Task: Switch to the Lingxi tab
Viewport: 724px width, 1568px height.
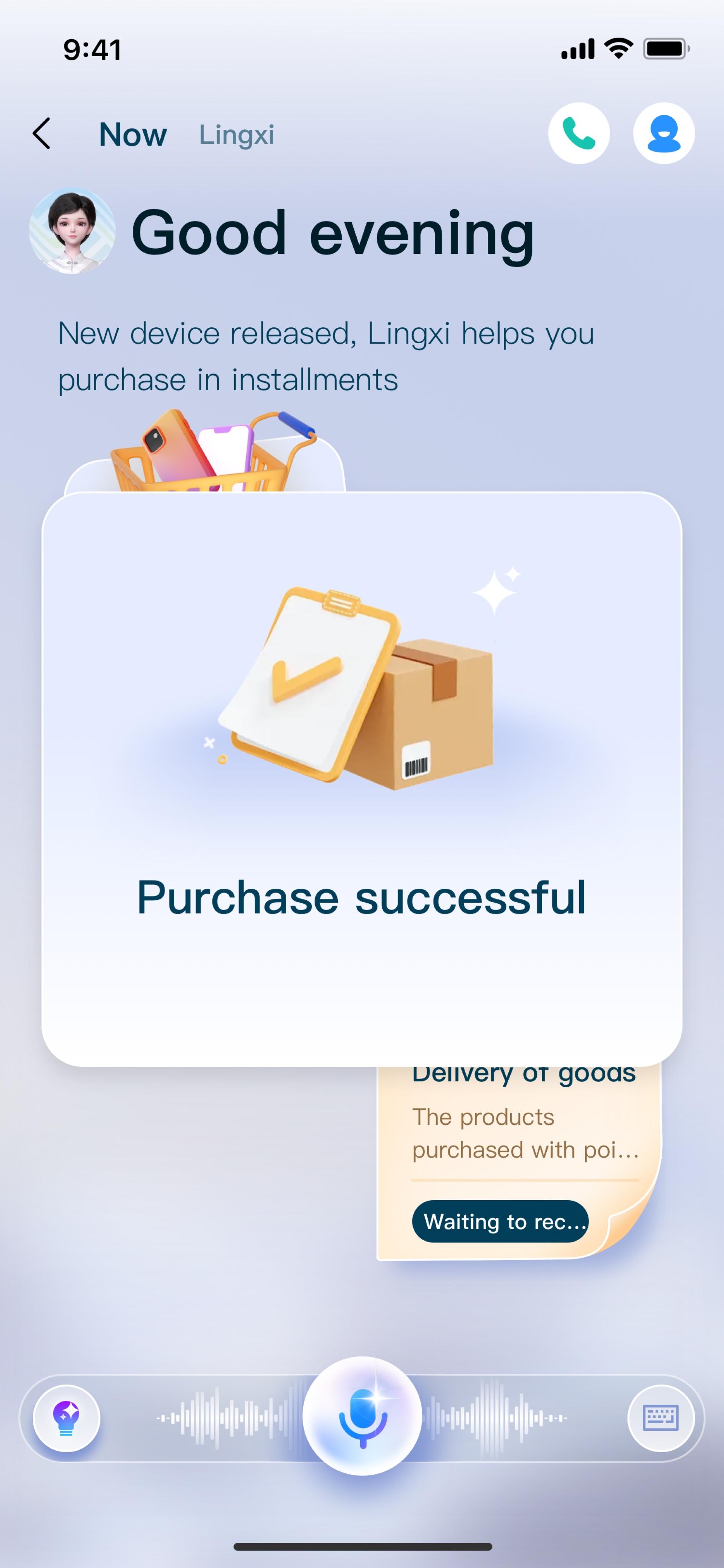Action: pyautogui.click(x=237, y=135)
